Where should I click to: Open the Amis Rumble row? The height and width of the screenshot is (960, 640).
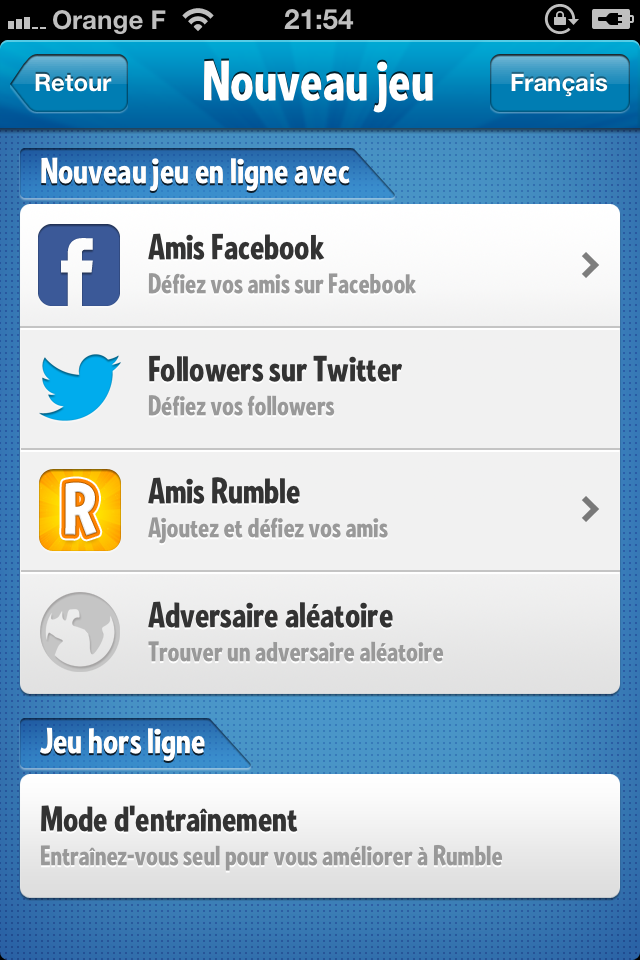320,510
